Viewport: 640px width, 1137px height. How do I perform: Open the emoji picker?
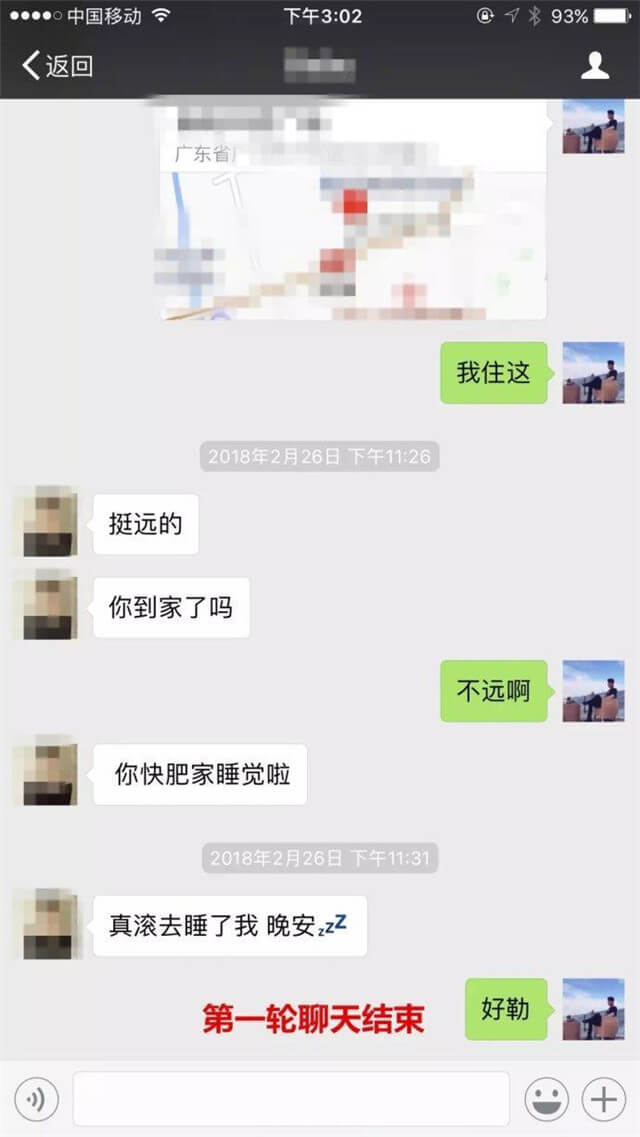[547, 1100]
